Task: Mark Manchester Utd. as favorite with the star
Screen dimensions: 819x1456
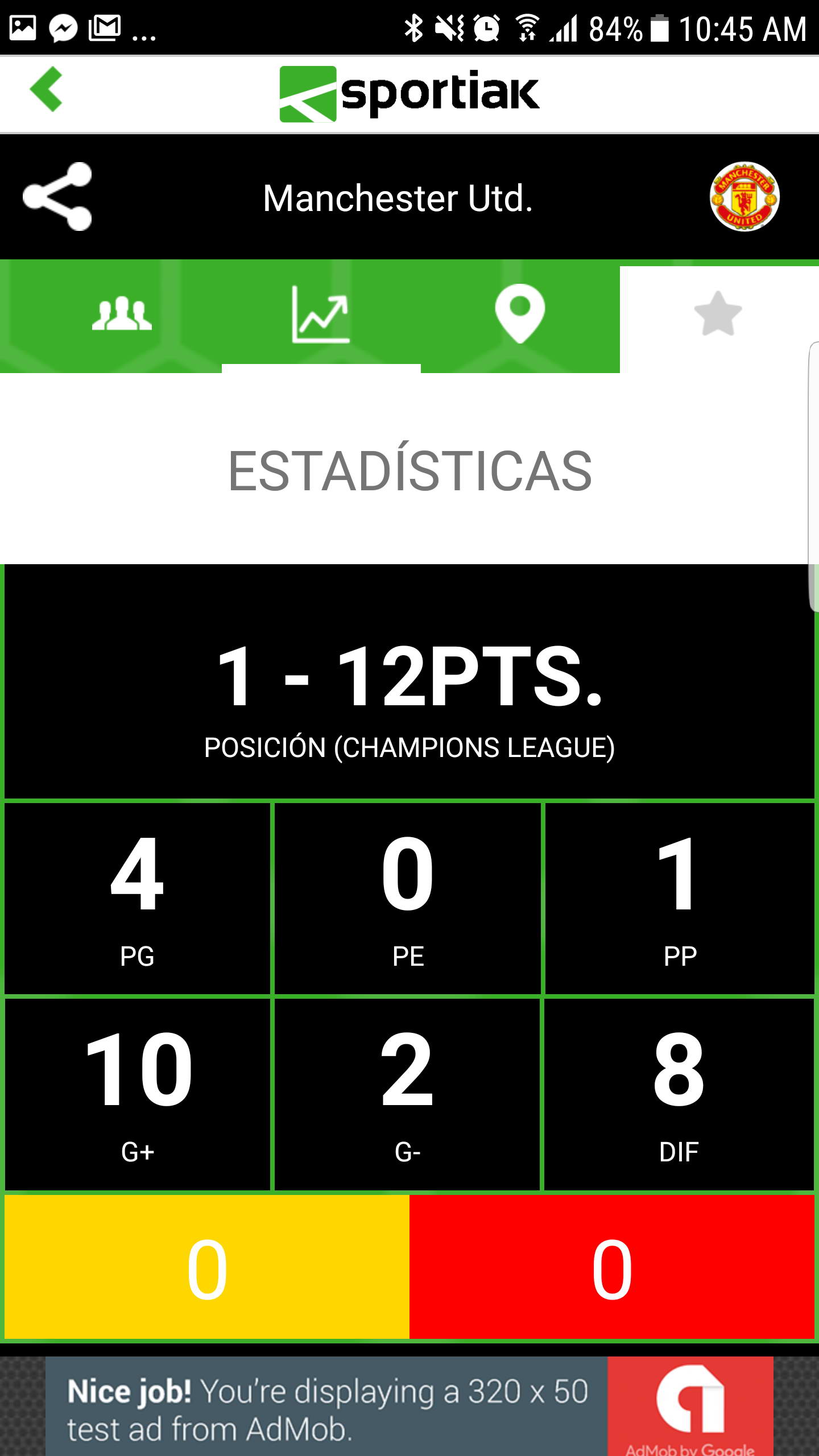Action: click(x=718, y=315)
